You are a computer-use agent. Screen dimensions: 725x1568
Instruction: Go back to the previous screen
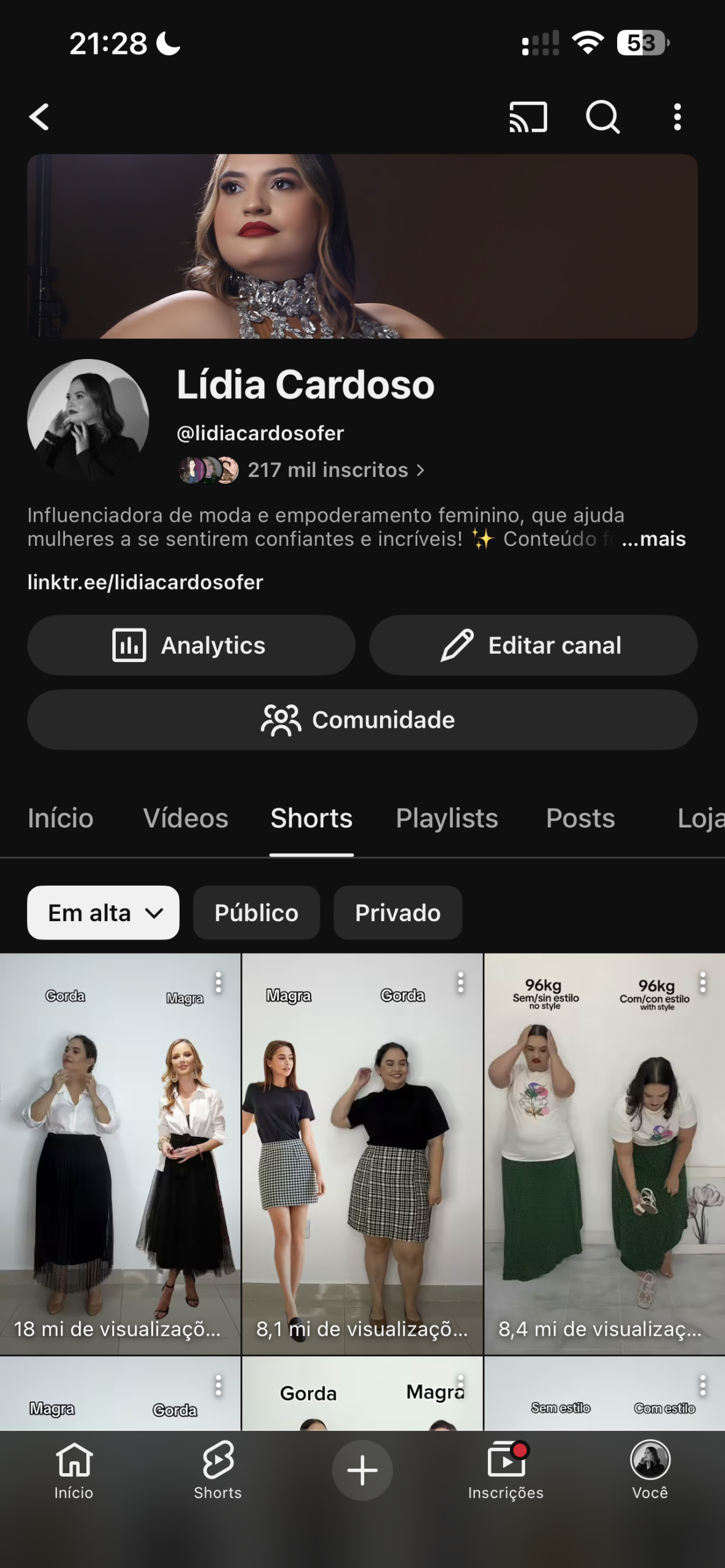point(39,117)
